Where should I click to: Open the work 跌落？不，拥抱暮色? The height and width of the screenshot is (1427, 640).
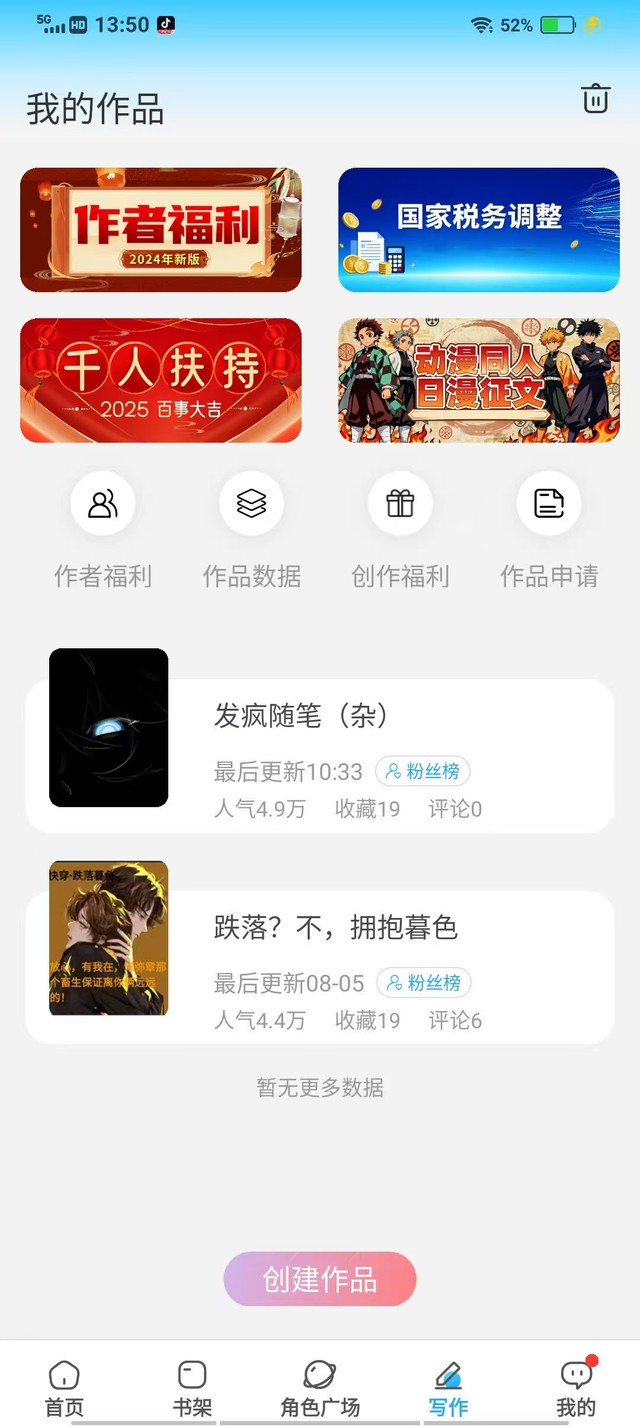click(336, 927)
